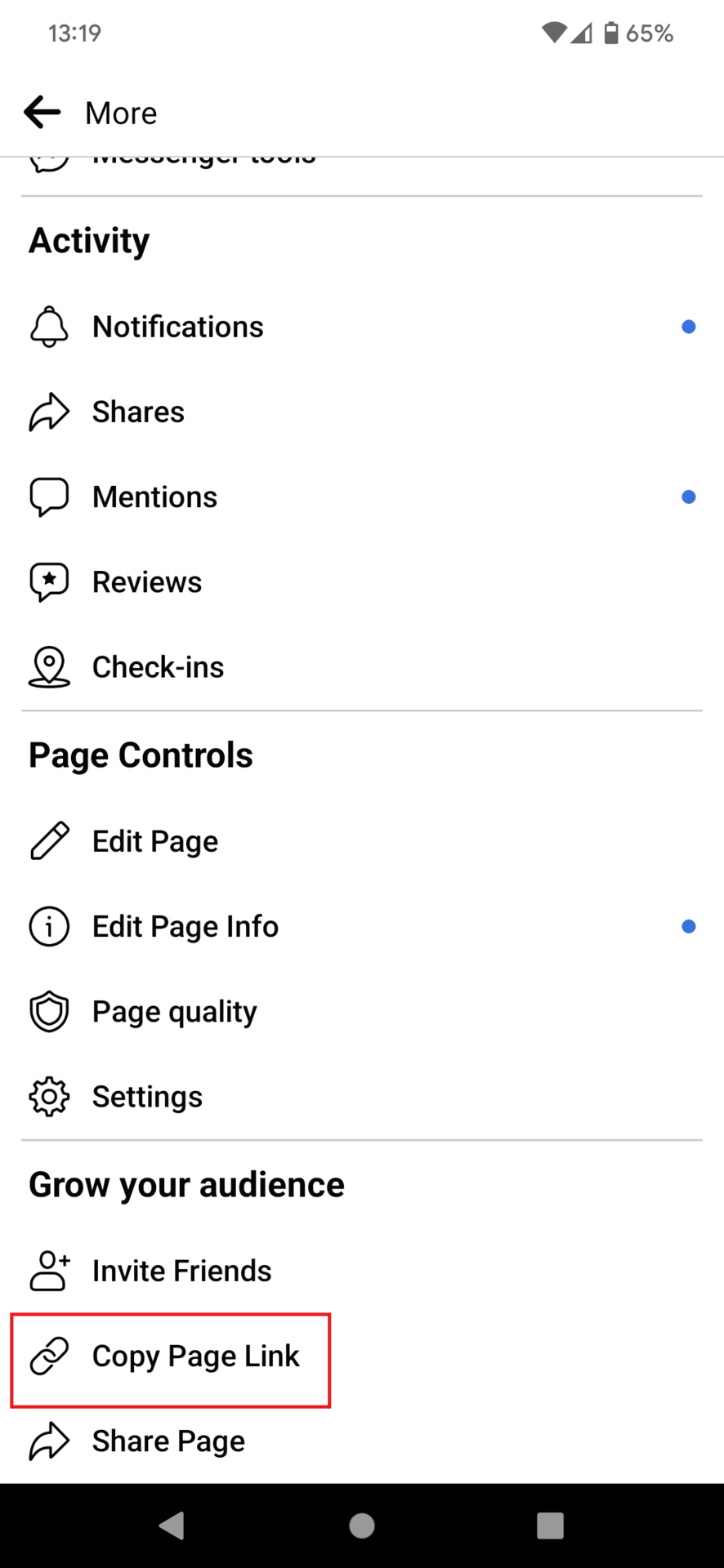Select Edit Page
The image size is (724, 1568).
154,841
